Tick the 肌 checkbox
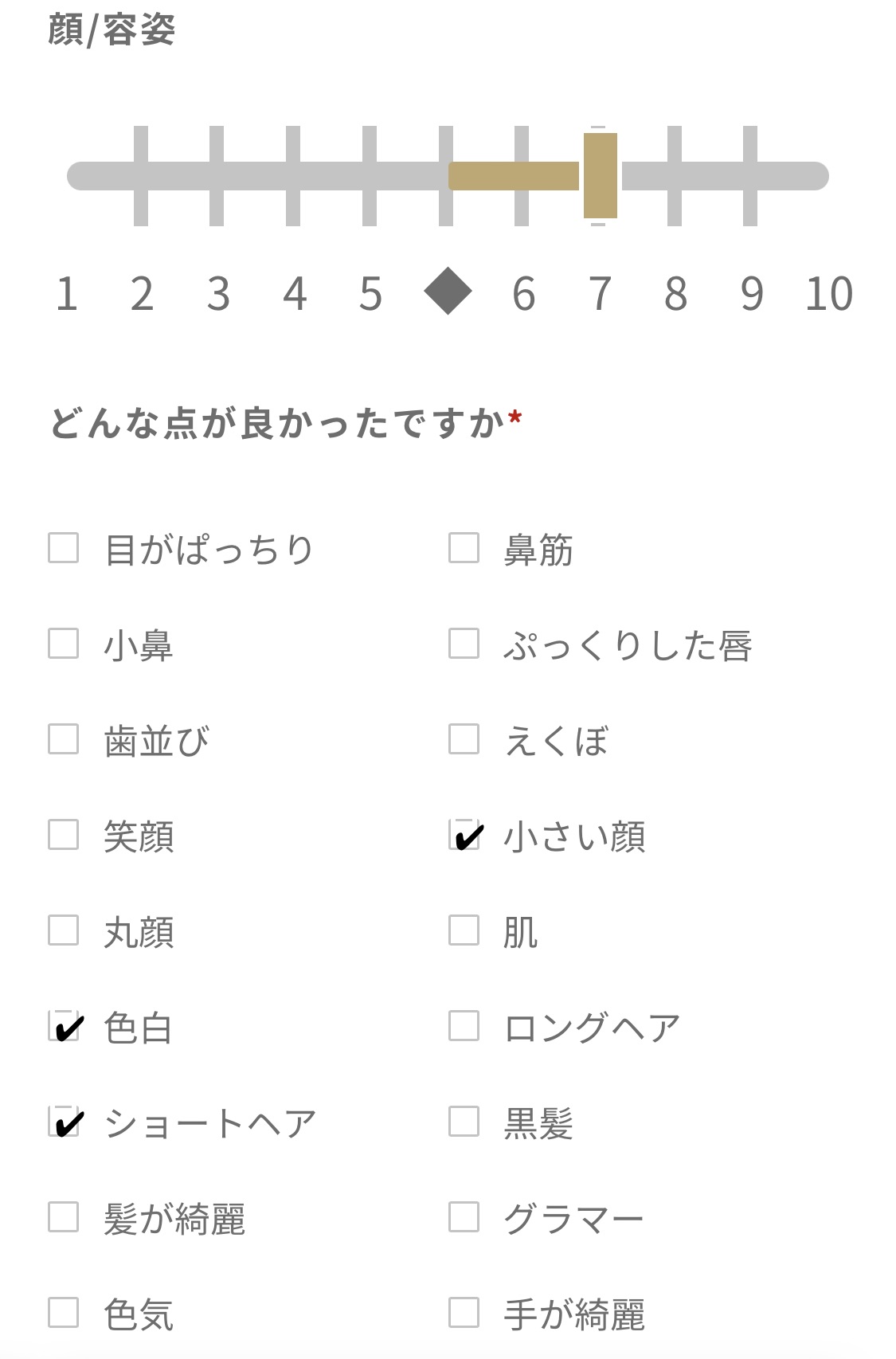This screenshot has height=1359, width=896. point(464,930)
